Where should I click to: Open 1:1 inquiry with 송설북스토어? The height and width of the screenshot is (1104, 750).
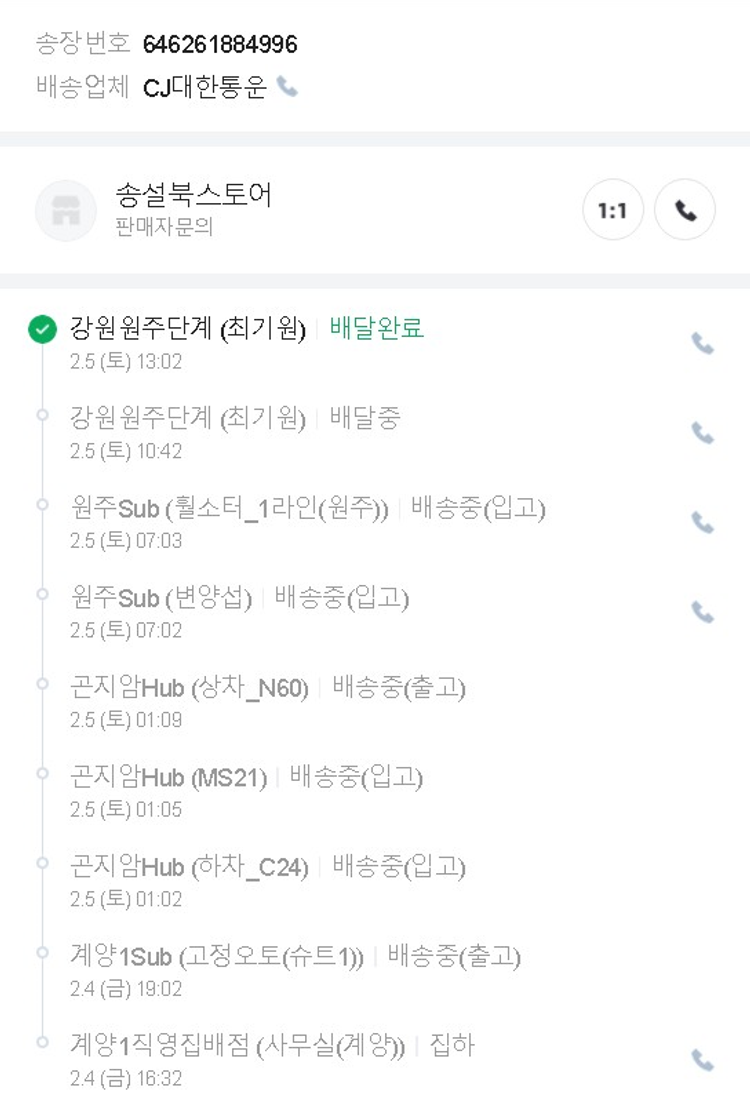click(x=612, y=211)
